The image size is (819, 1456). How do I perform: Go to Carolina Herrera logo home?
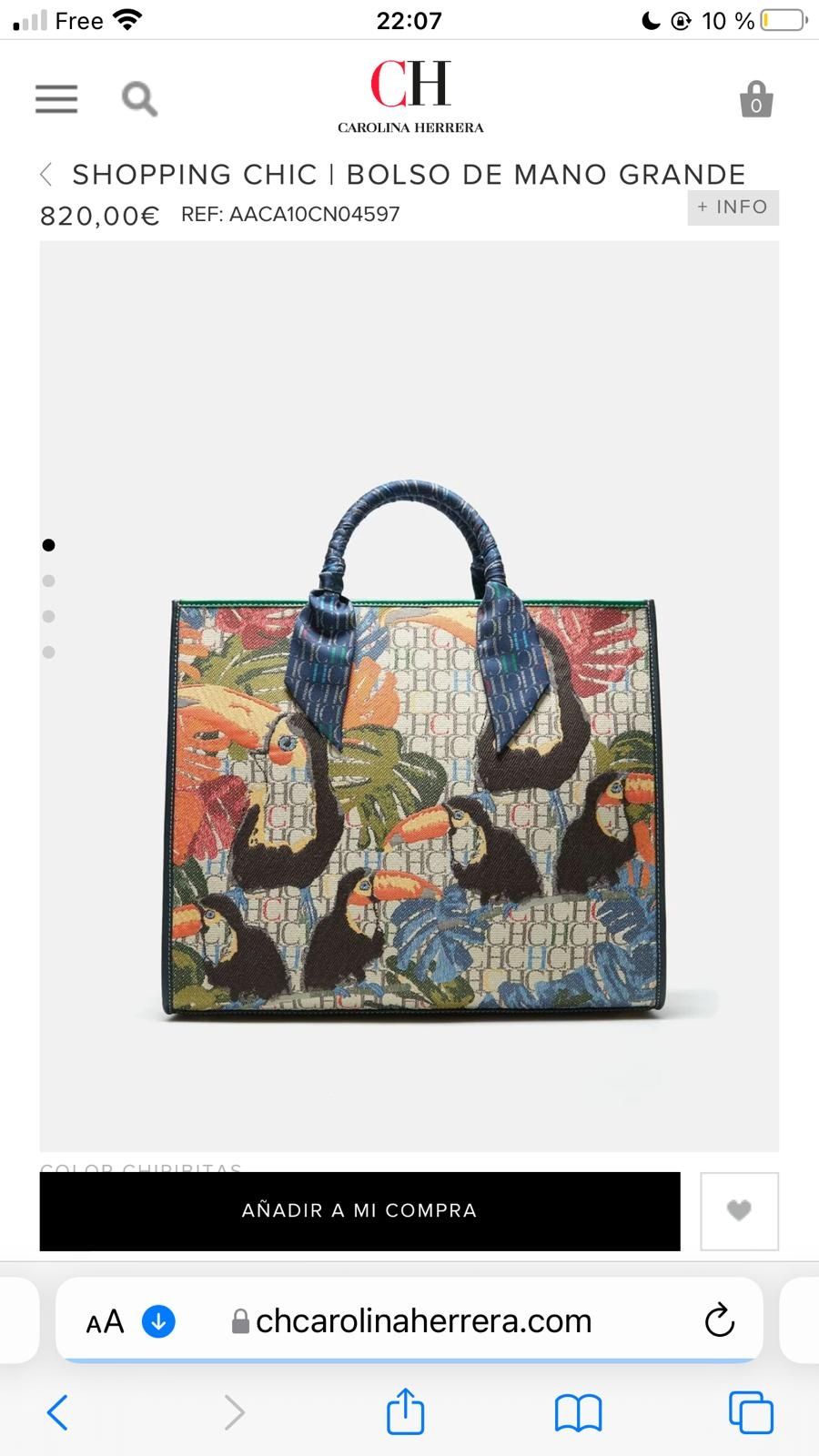point(410,97)
